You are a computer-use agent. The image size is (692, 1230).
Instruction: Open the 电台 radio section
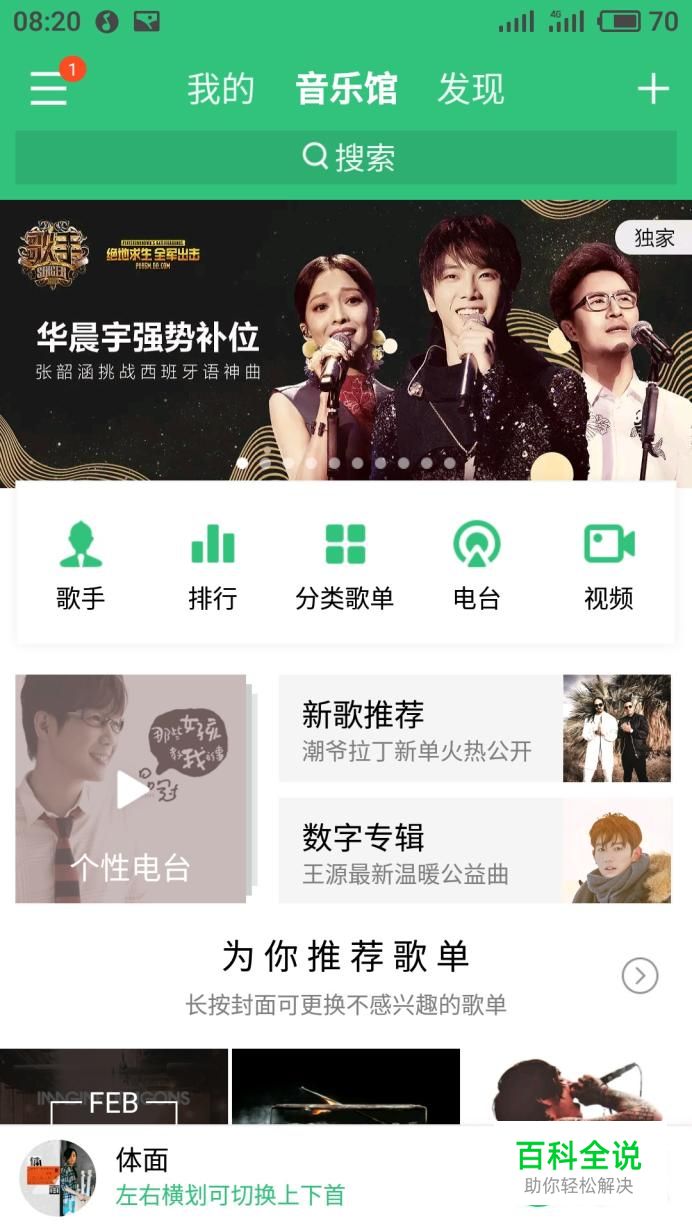coord(477,565)
